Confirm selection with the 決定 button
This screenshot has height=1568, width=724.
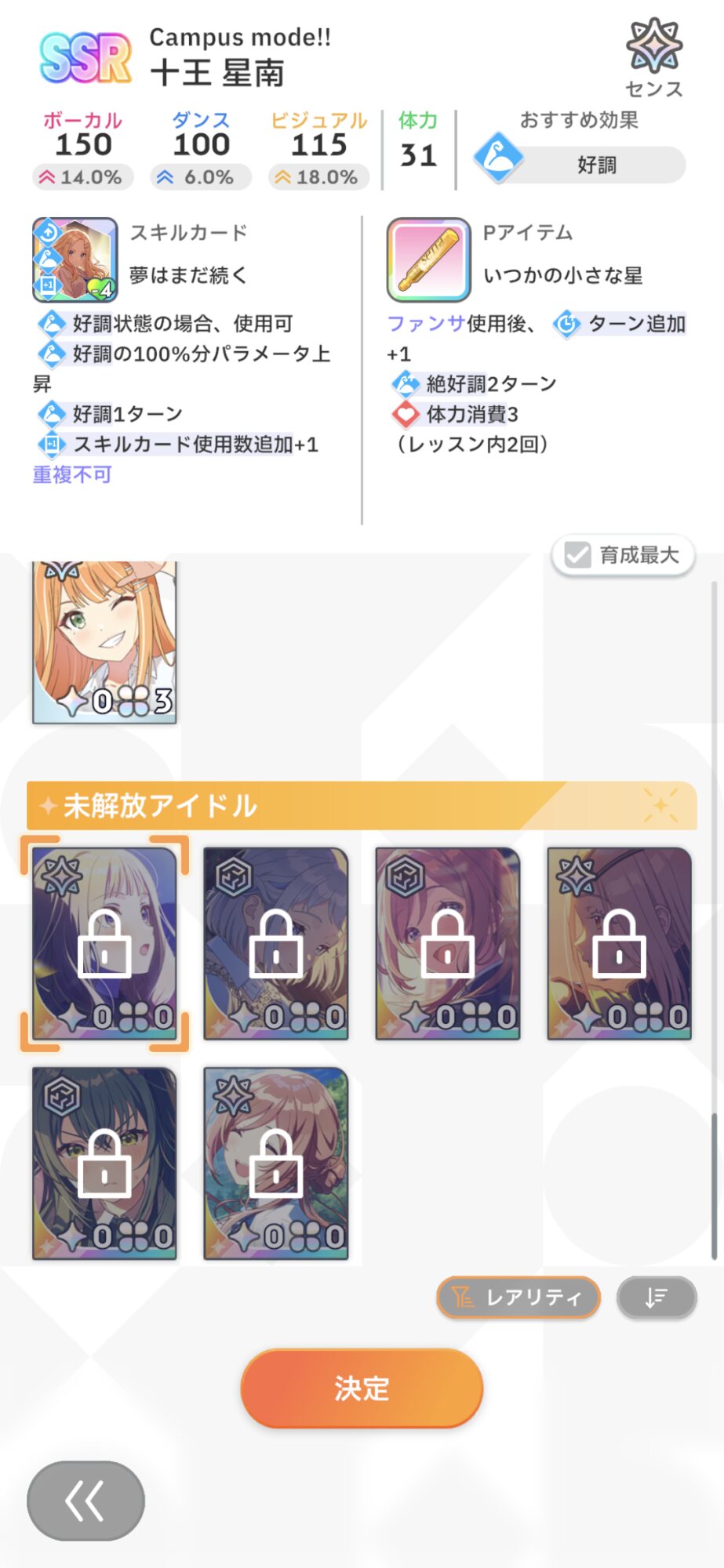click(x=362, y=1388)
